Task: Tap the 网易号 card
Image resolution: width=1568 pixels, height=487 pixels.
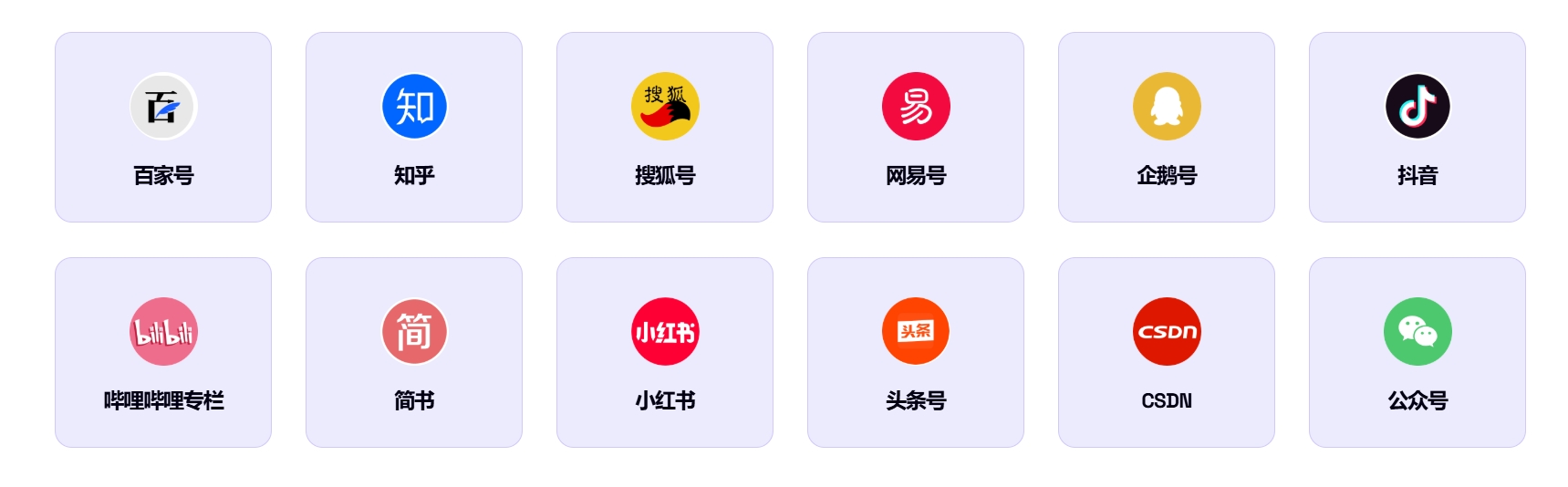Action: 916,128
